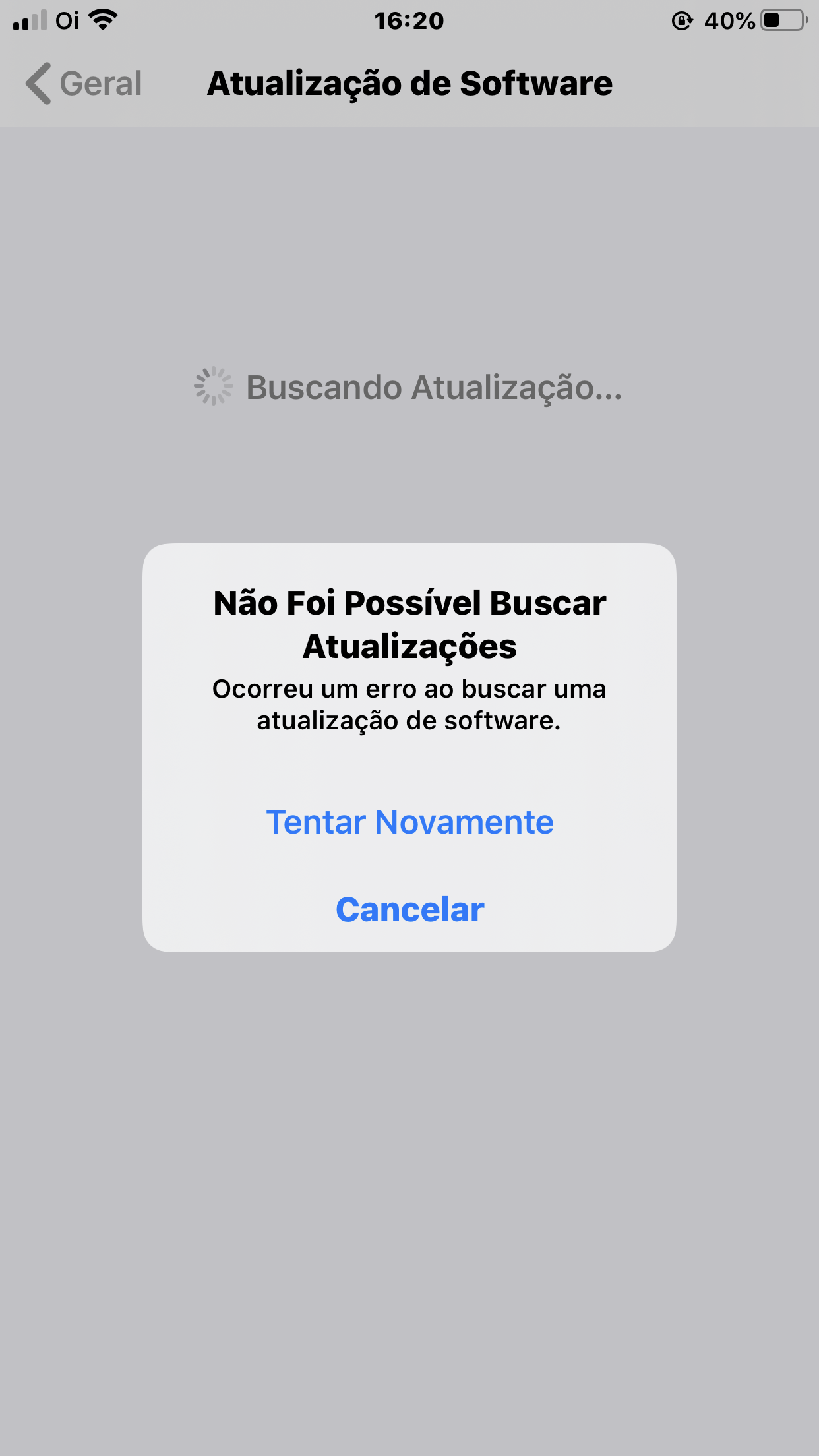Tap Tentar Novamente to retry the update
819x1456 pixels.
coord(409,822)
